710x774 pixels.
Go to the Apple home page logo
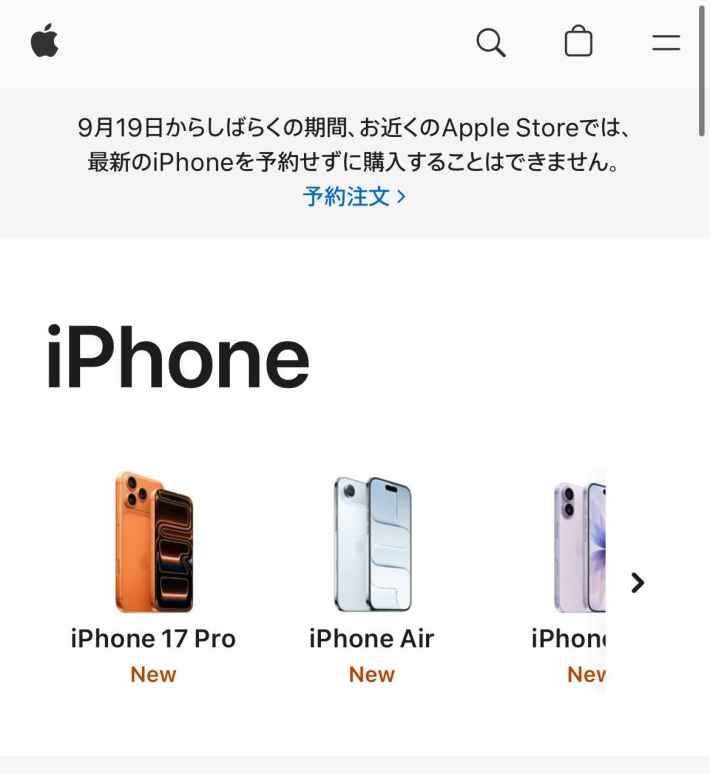click(45, 42)
